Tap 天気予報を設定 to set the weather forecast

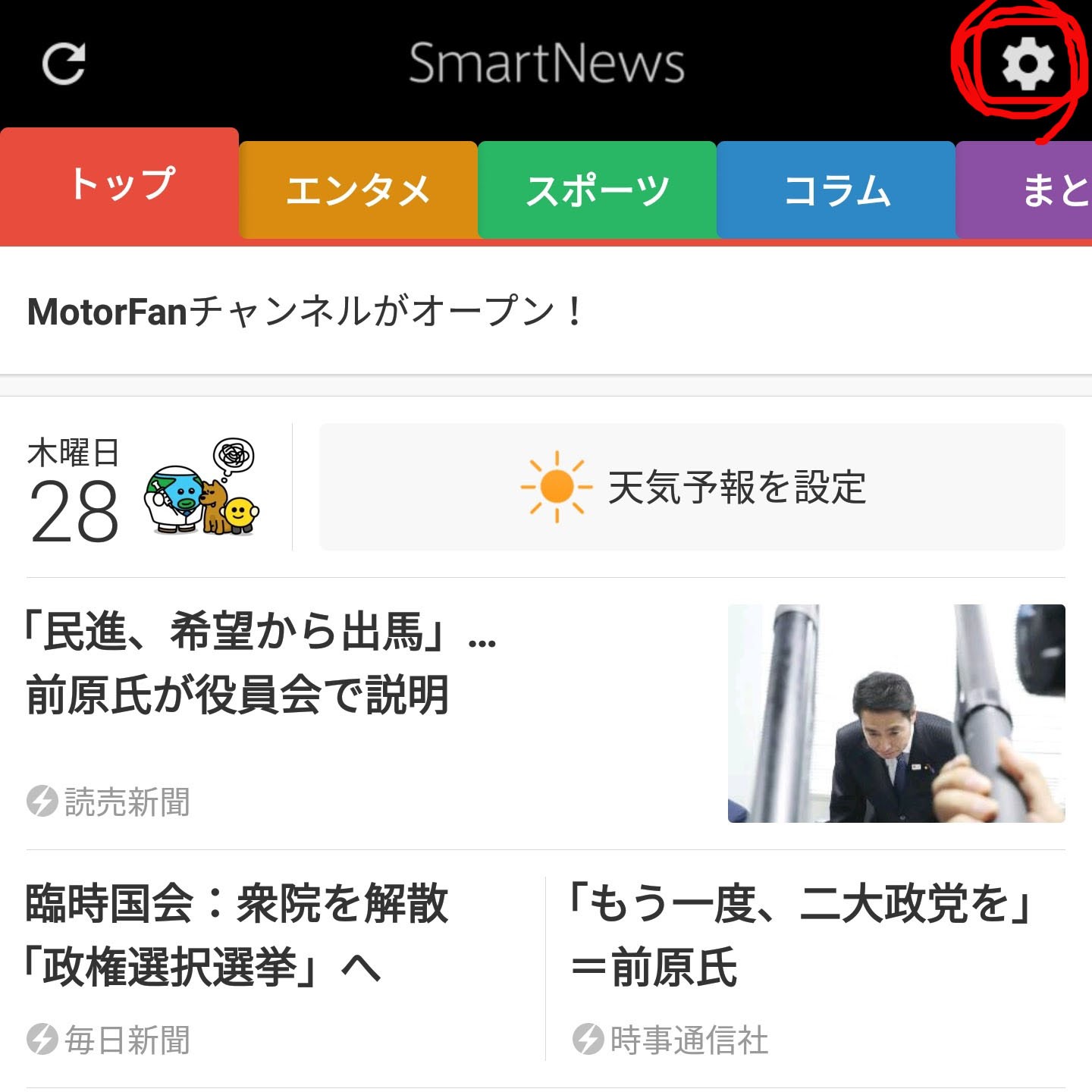(692, 487)
